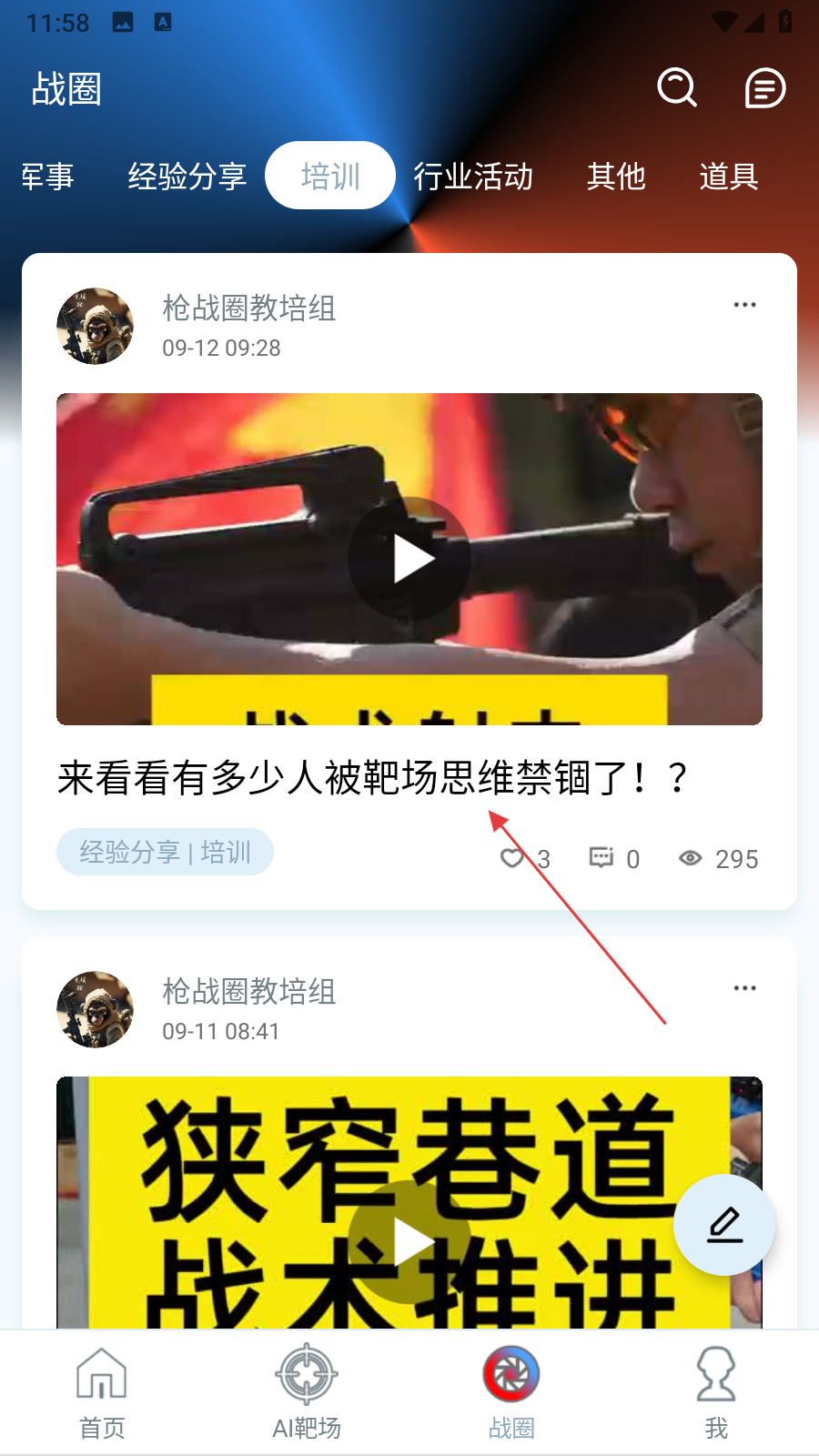Image resolution: width=819 pixels, height=1456 pixels.
Task: Go to the 首页 tab
Action: coord(102,1392)
